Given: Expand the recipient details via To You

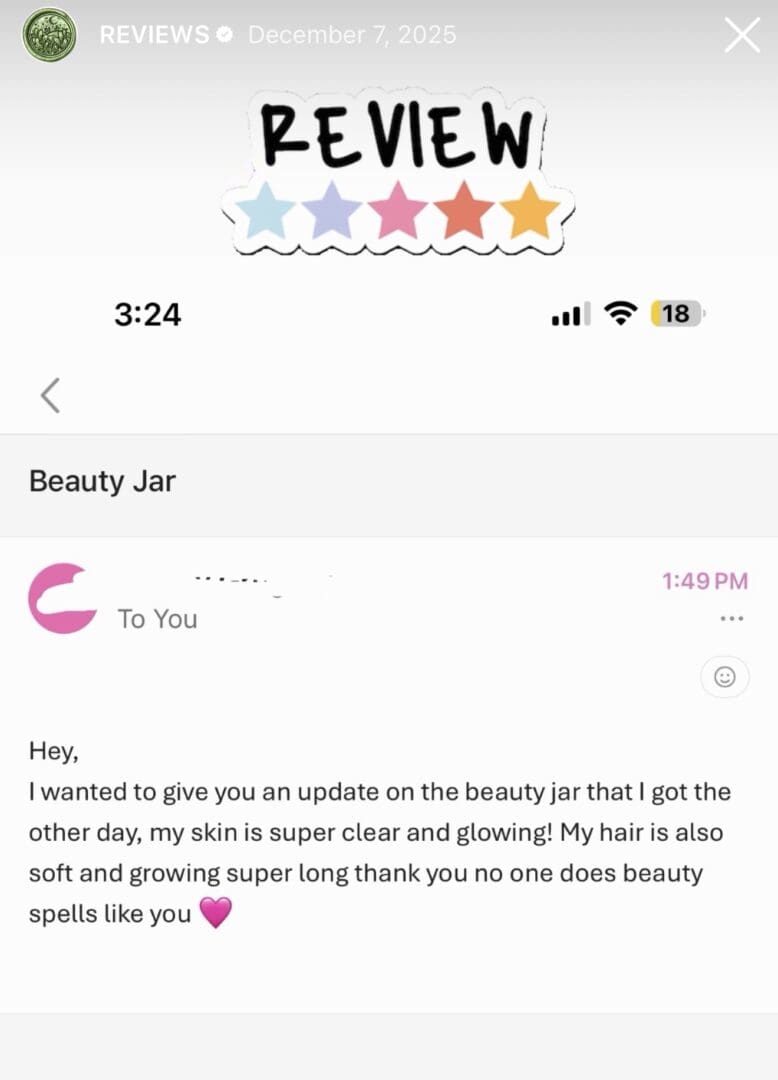Looking at the screenshot, I should pyautogui.click(x=157, y=619).
